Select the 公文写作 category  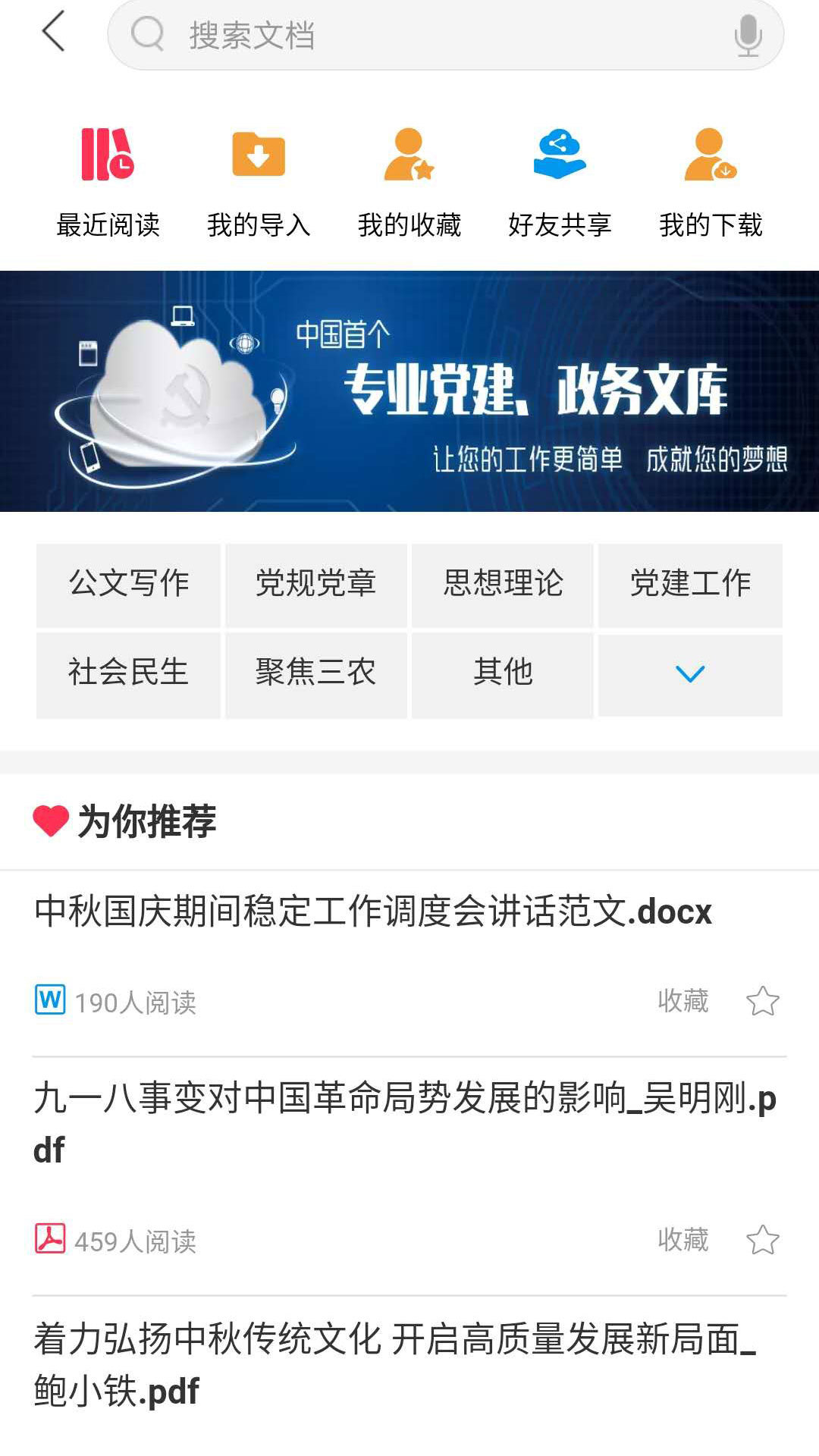128,584
